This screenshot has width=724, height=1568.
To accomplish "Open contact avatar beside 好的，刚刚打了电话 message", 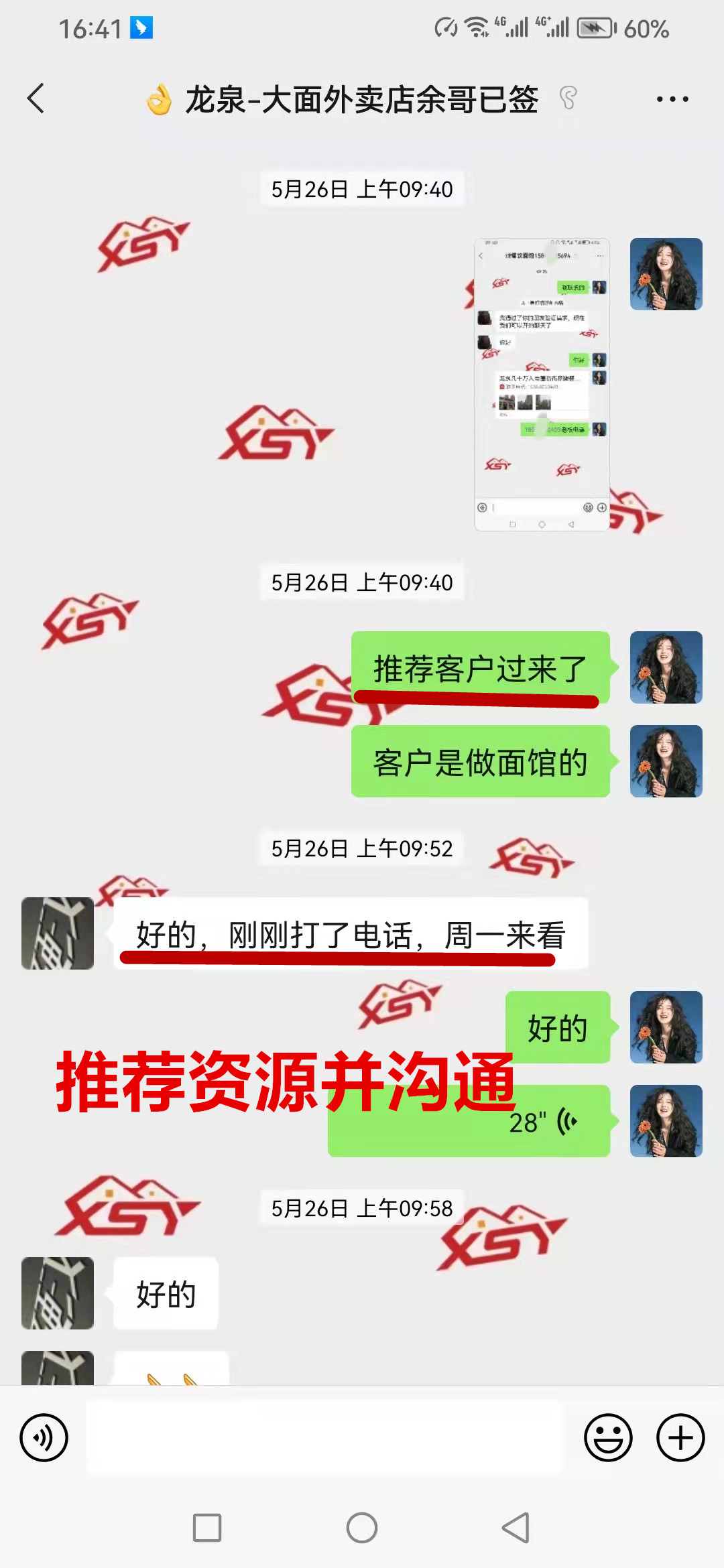I will point(58,933).
